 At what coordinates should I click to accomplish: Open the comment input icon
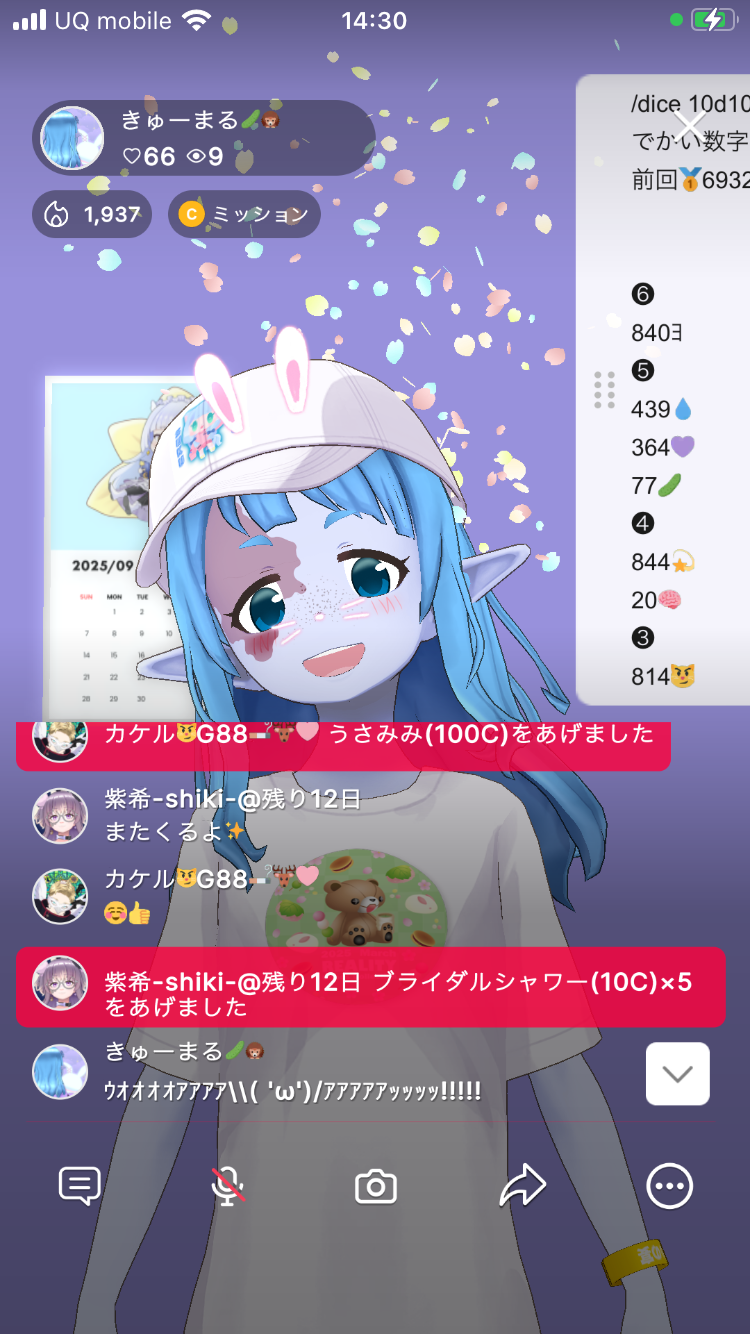pyautogui.click(x=80, y=1187)
